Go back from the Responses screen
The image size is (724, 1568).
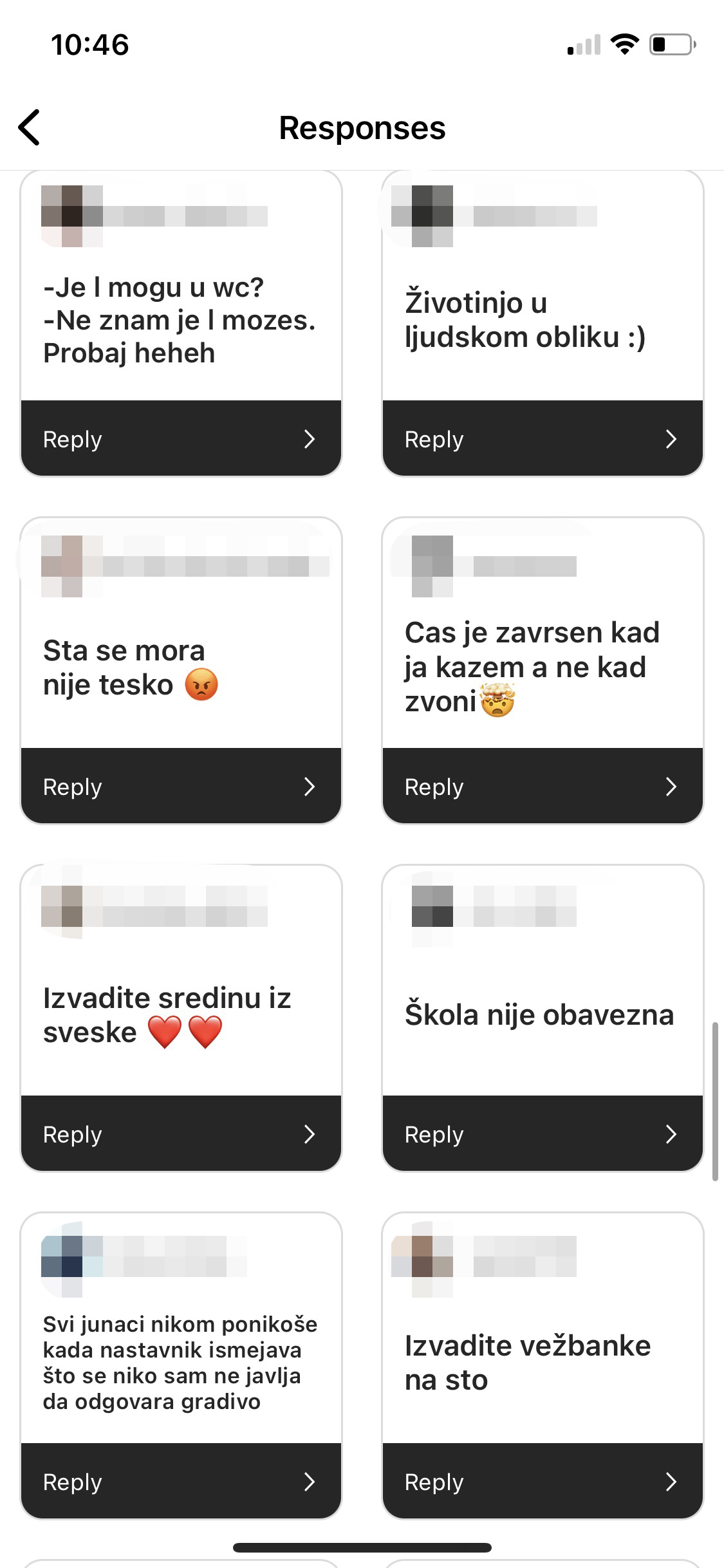pyautogui.click(x=30, y=127)
